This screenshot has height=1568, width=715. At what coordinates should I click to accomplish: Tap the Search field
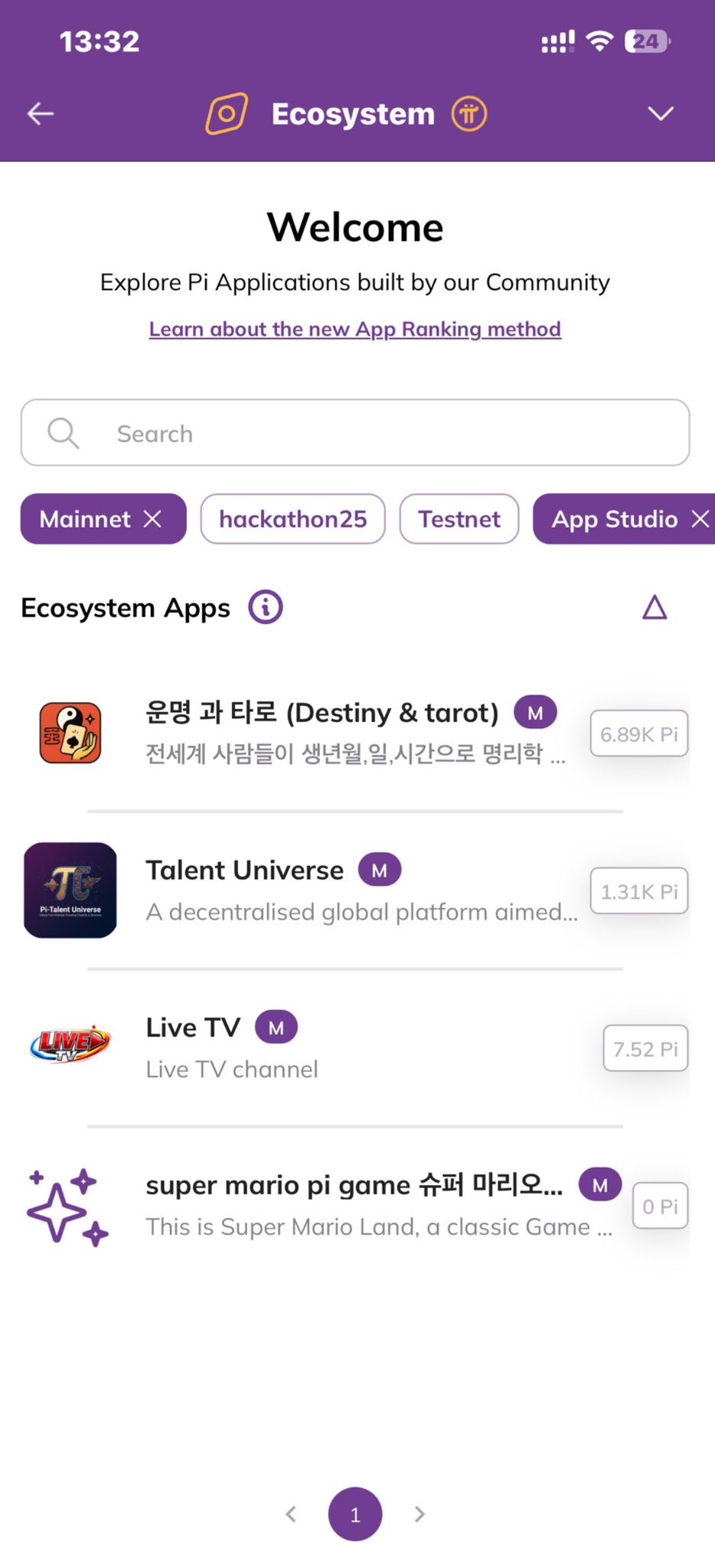tap(355, 433)
